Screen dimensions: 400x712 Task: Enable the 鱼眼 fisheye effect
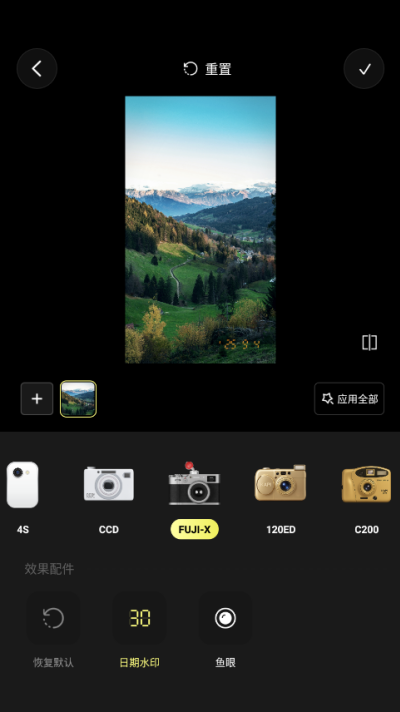tap(225, 629)
